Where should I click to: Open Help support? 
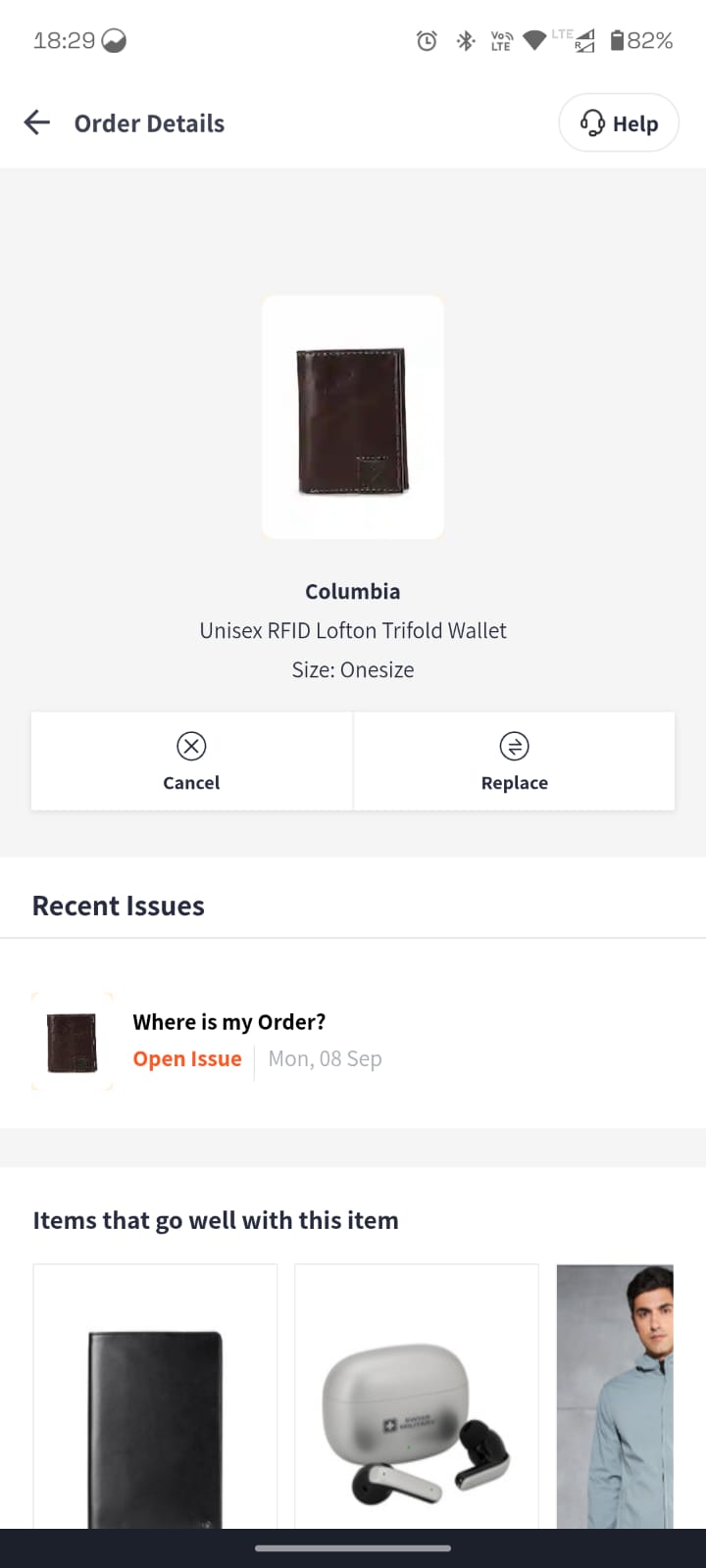coord(618,123)
